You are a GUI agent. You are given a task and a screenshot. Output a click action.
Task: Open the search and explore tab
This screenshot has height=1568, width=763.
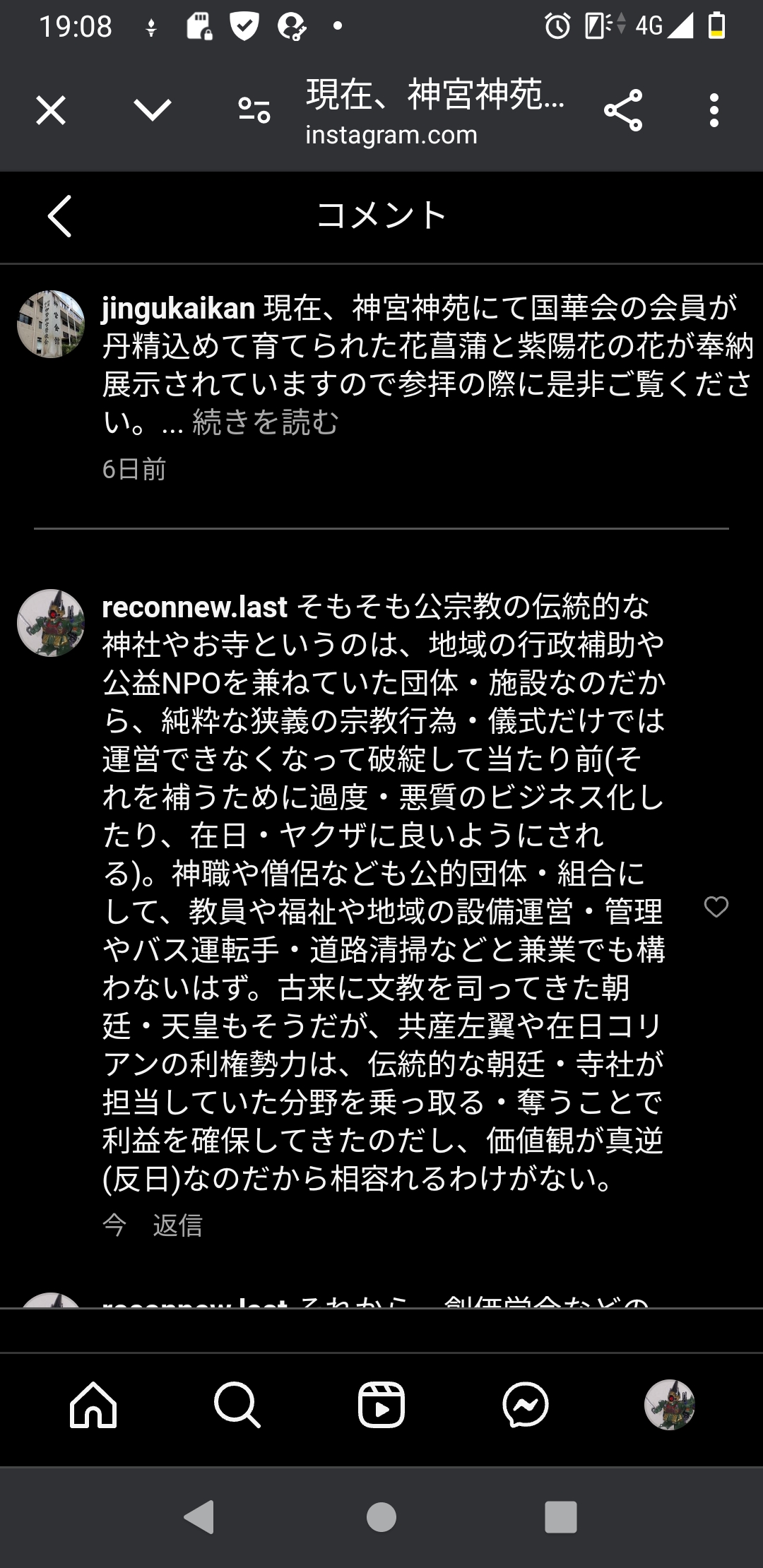pyautogui.click(x=237, y=1404)
